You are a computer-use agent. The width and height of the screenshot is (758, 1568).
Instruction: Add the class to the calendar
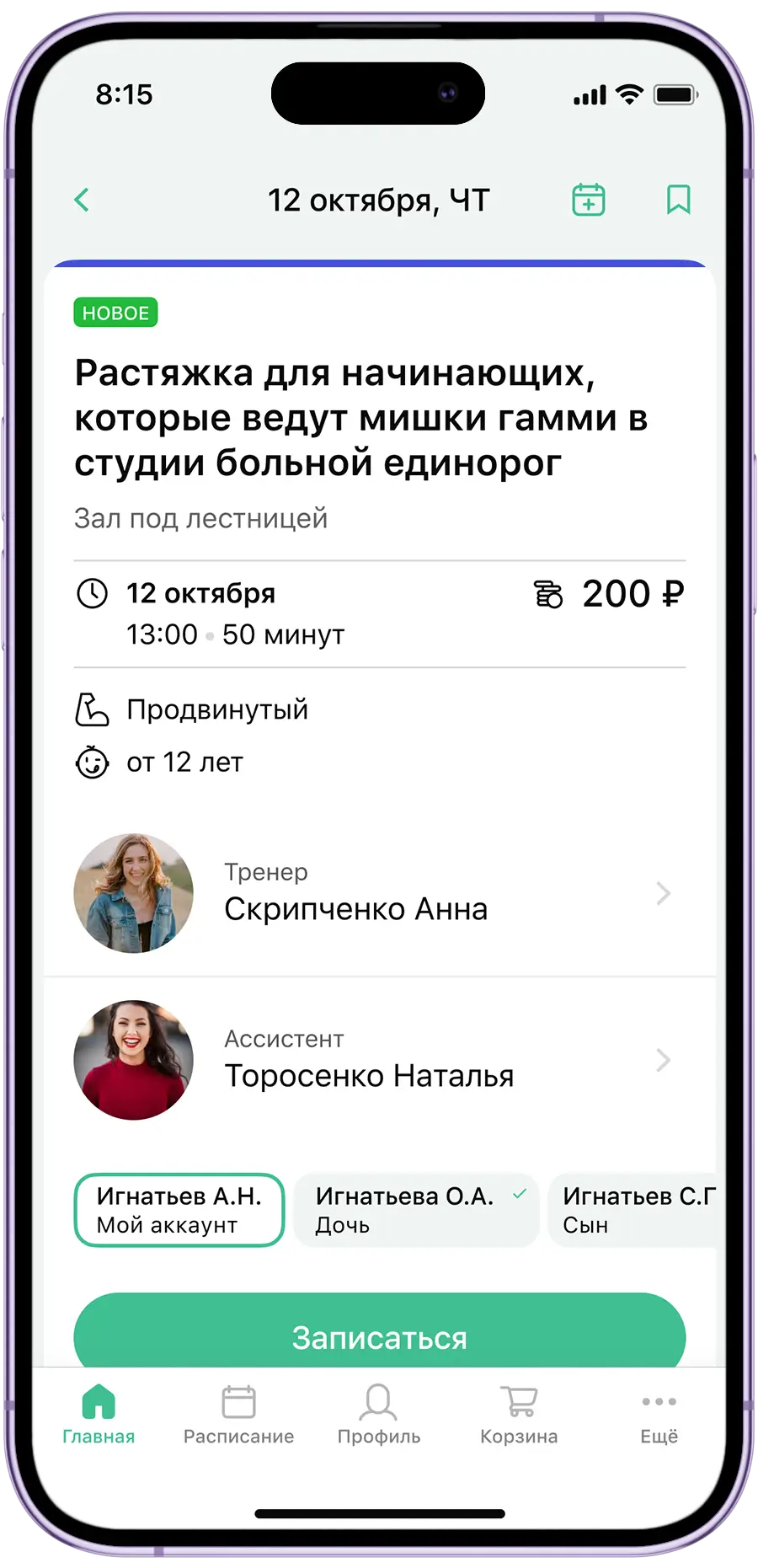588,201
